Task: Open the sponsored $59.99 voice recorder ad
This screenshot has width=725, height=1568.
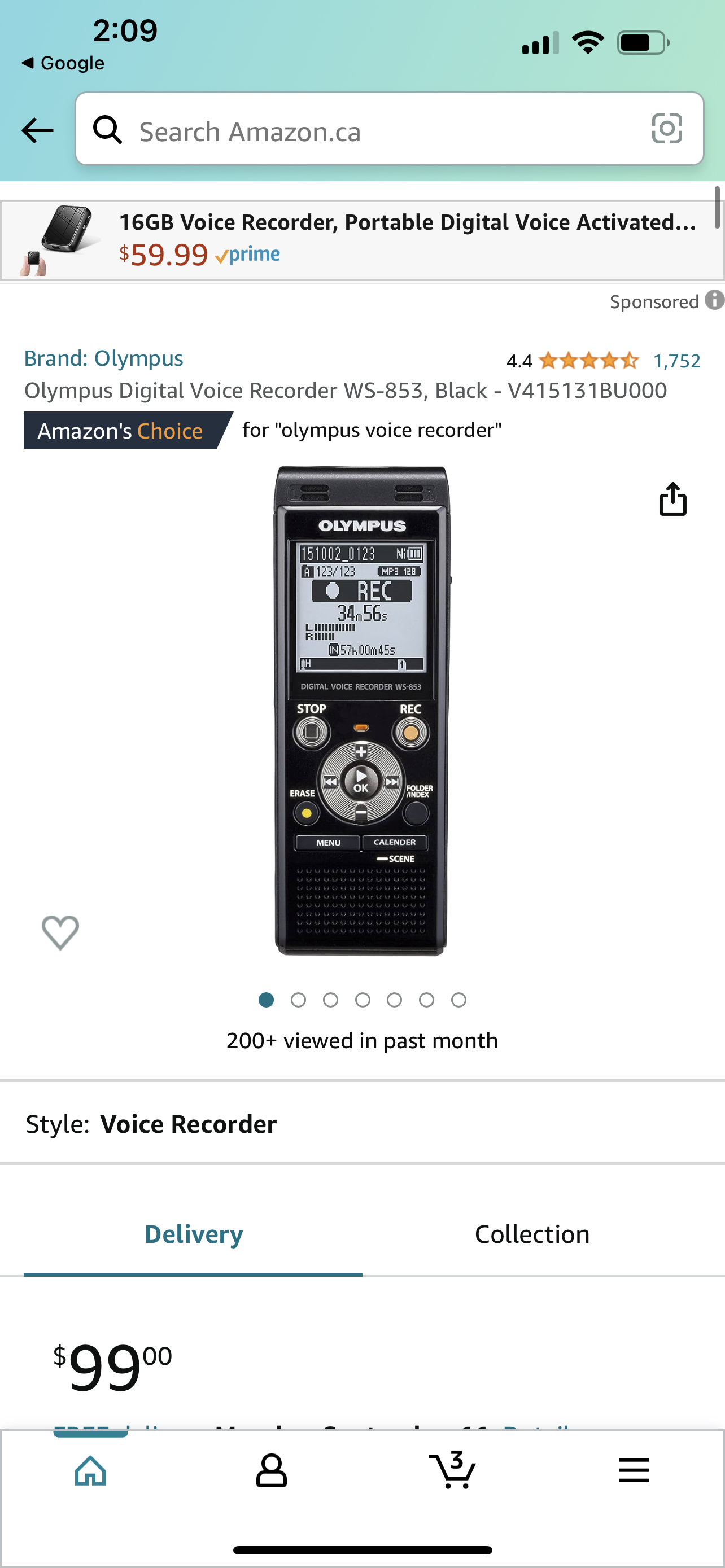Action: click(x=362, y=238)
